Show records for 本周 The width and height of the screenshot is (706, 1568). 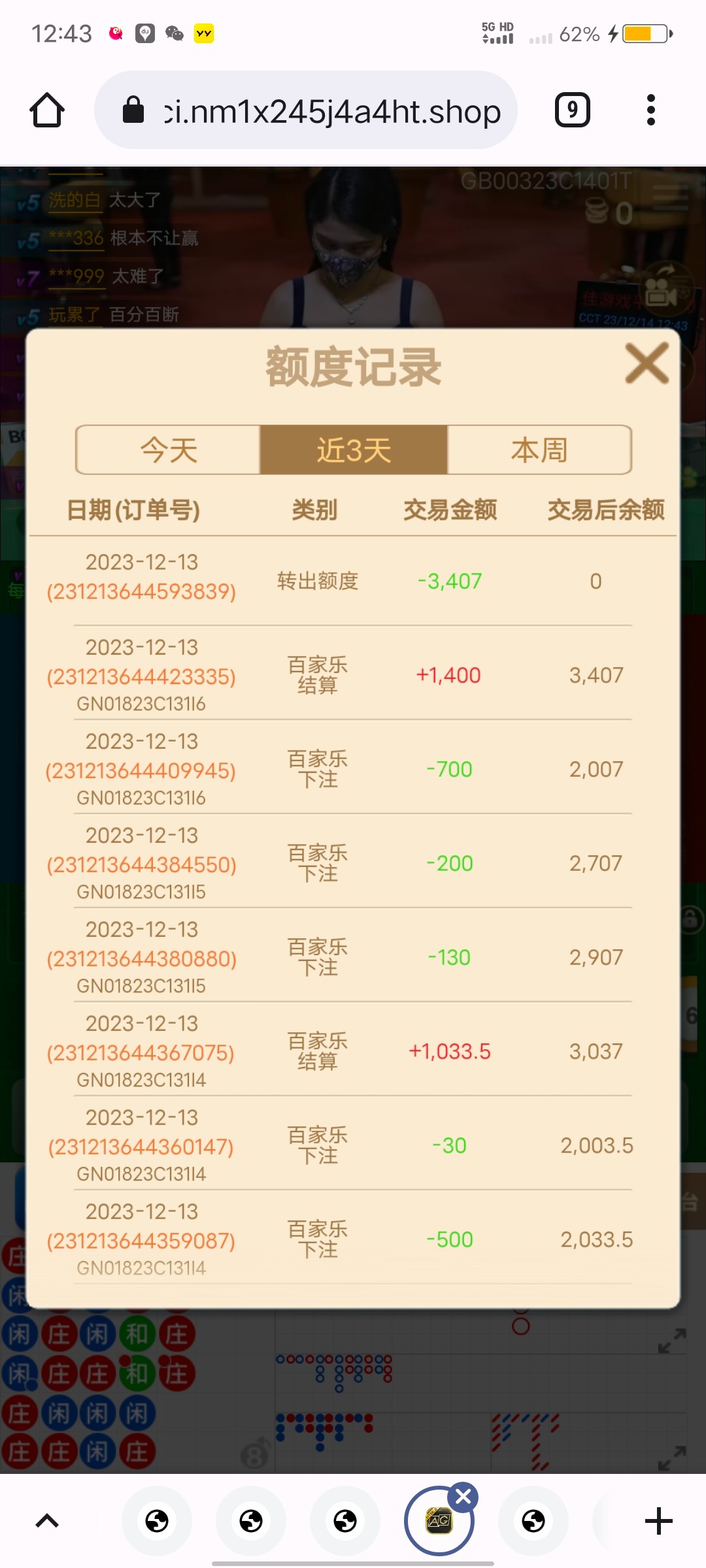[x=539, y=450]
